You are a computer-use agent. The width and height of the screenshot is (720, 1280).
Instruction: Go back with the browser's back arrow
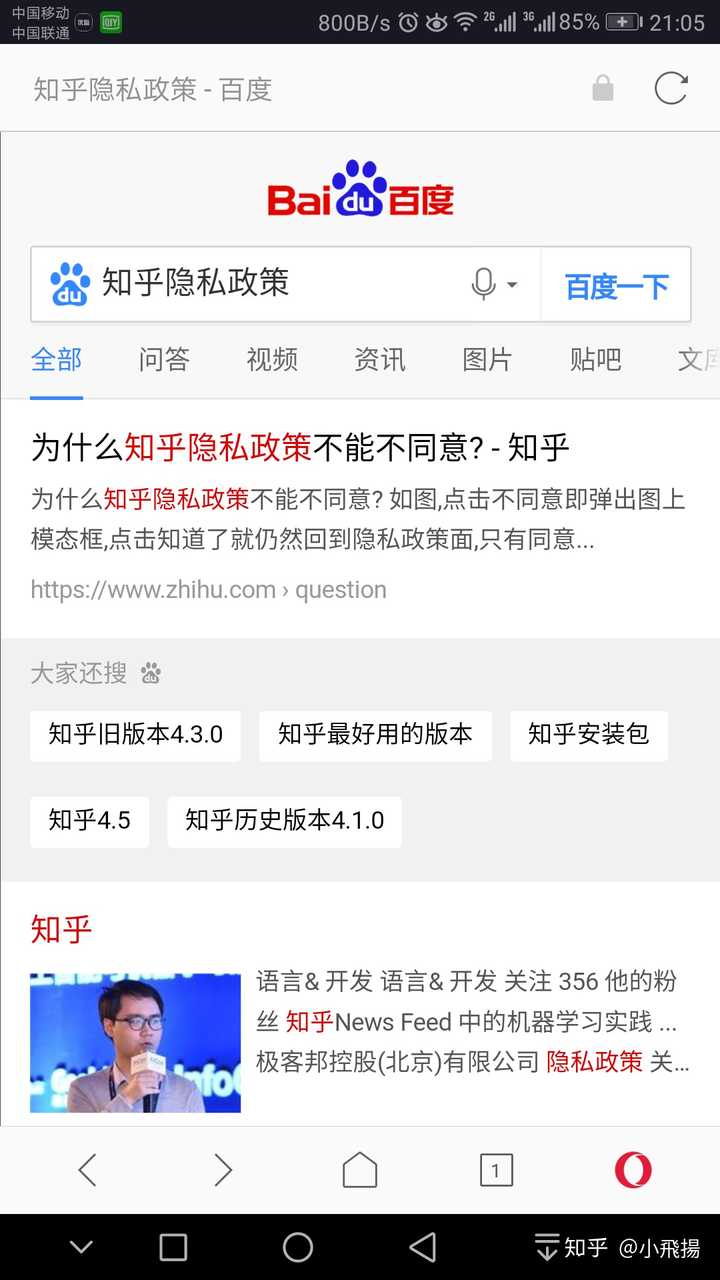point(87,1170)
